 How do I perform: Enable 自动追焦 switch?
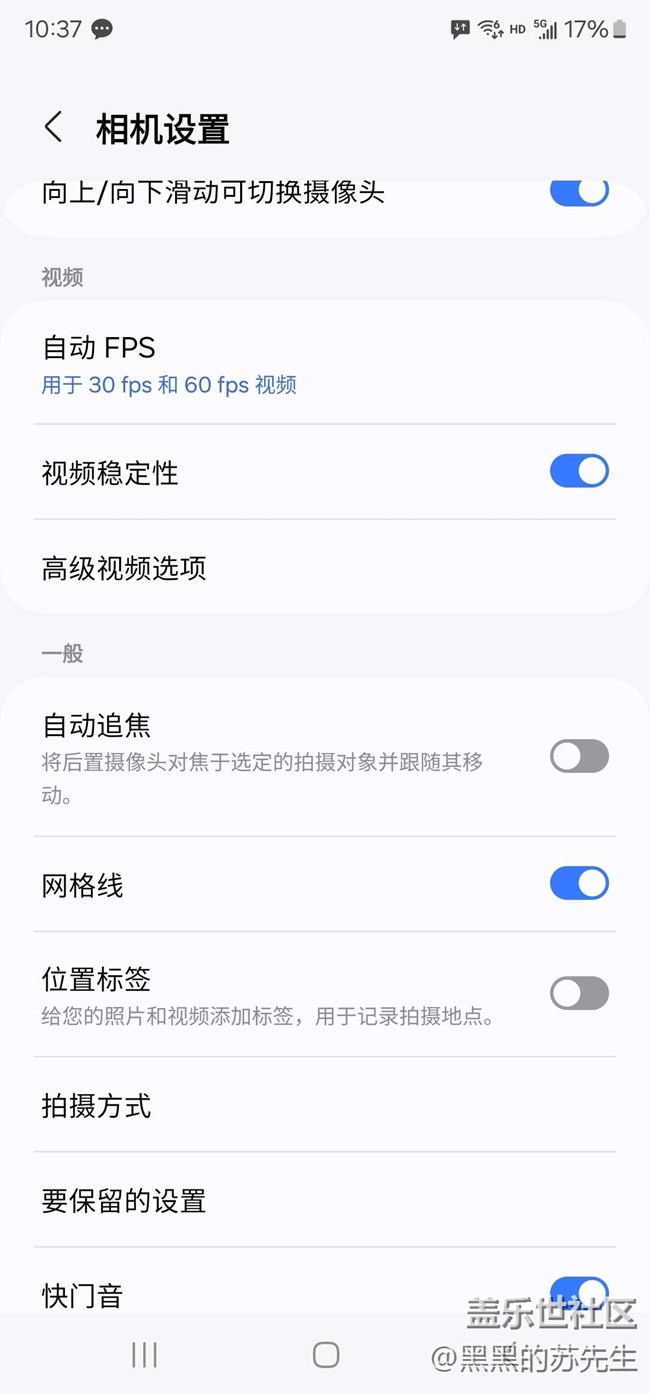[x=579, y=756]
